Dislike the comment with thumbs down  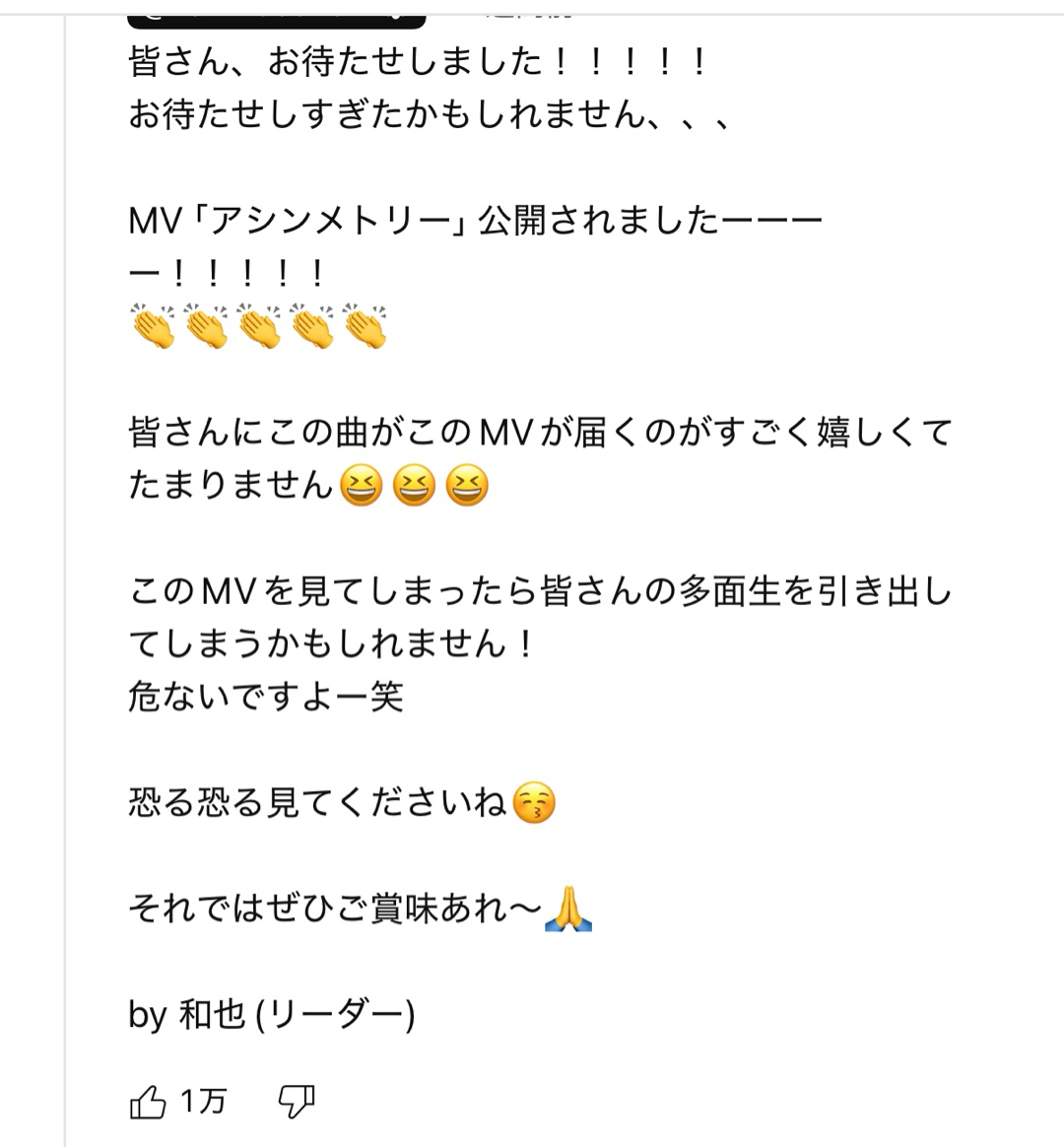tap(297, 1102)
